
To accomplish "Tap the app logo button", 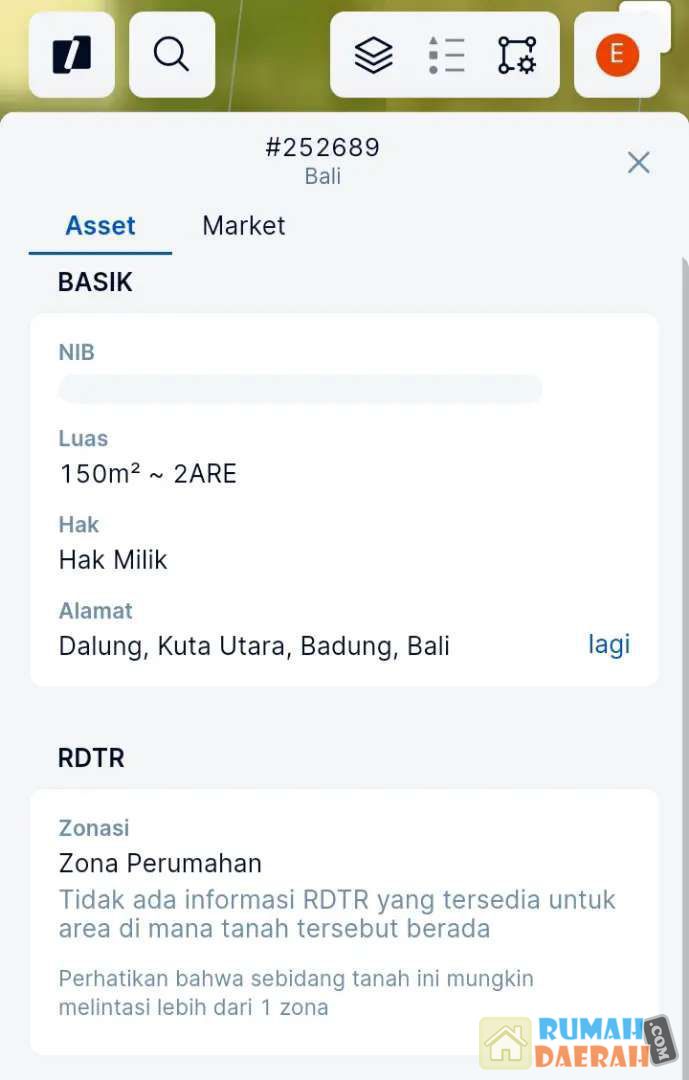I will (72, 55).
